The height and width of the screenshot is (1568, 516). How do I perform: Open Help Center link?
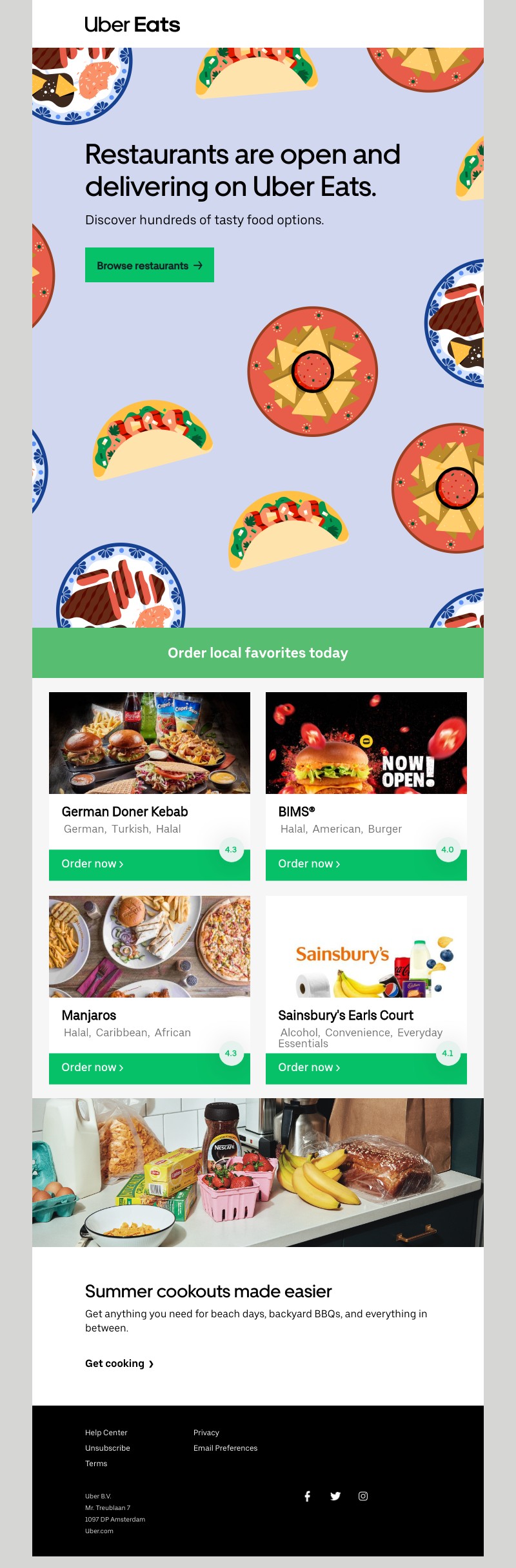point(106,1433)
